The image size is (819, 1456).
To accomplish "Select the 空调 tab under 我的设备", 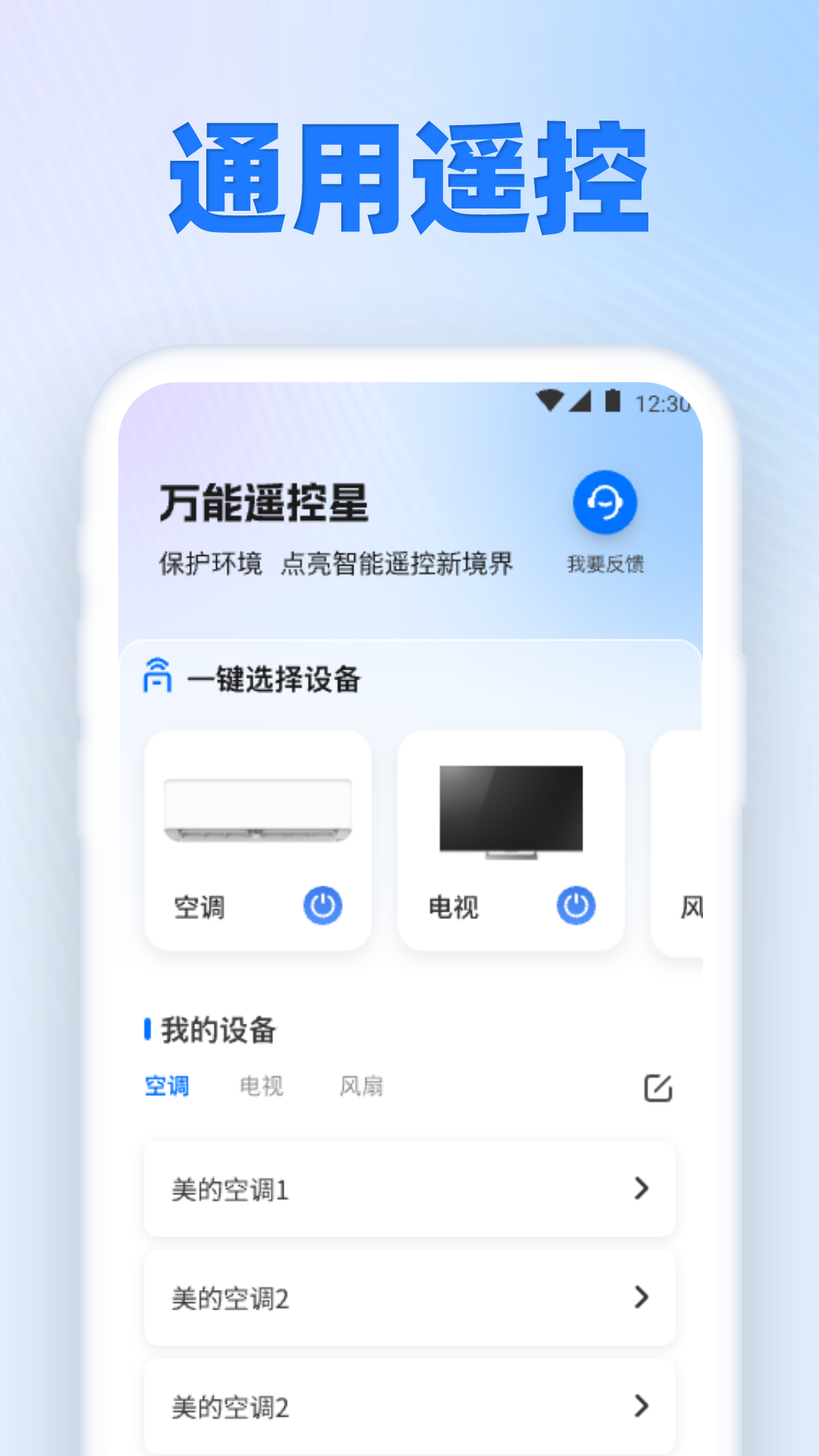I will click(168, 1086).
